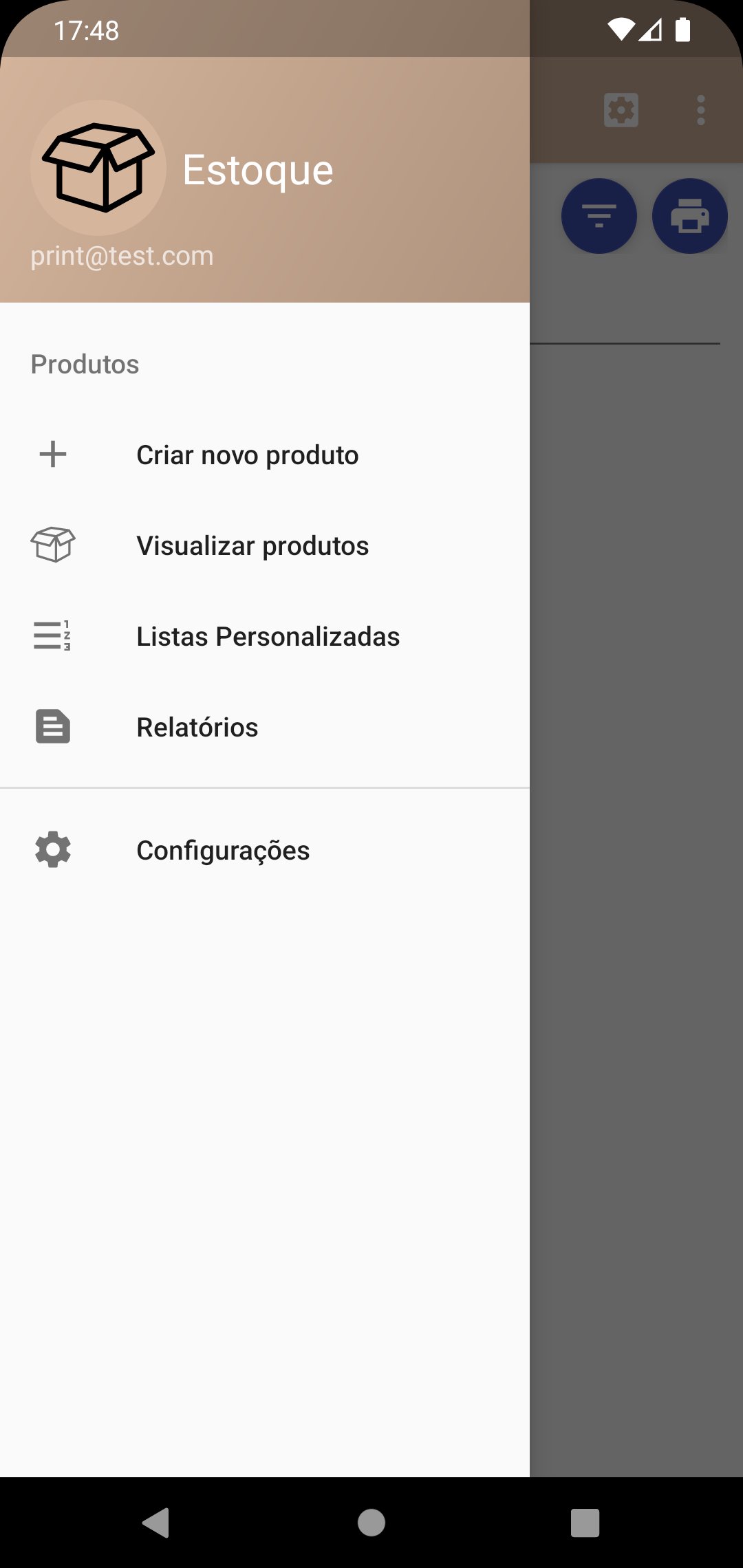Screen dimensions: 743x1568
Task: Select Criar novo produto in the drawer
Action: (x=247, y=455)
